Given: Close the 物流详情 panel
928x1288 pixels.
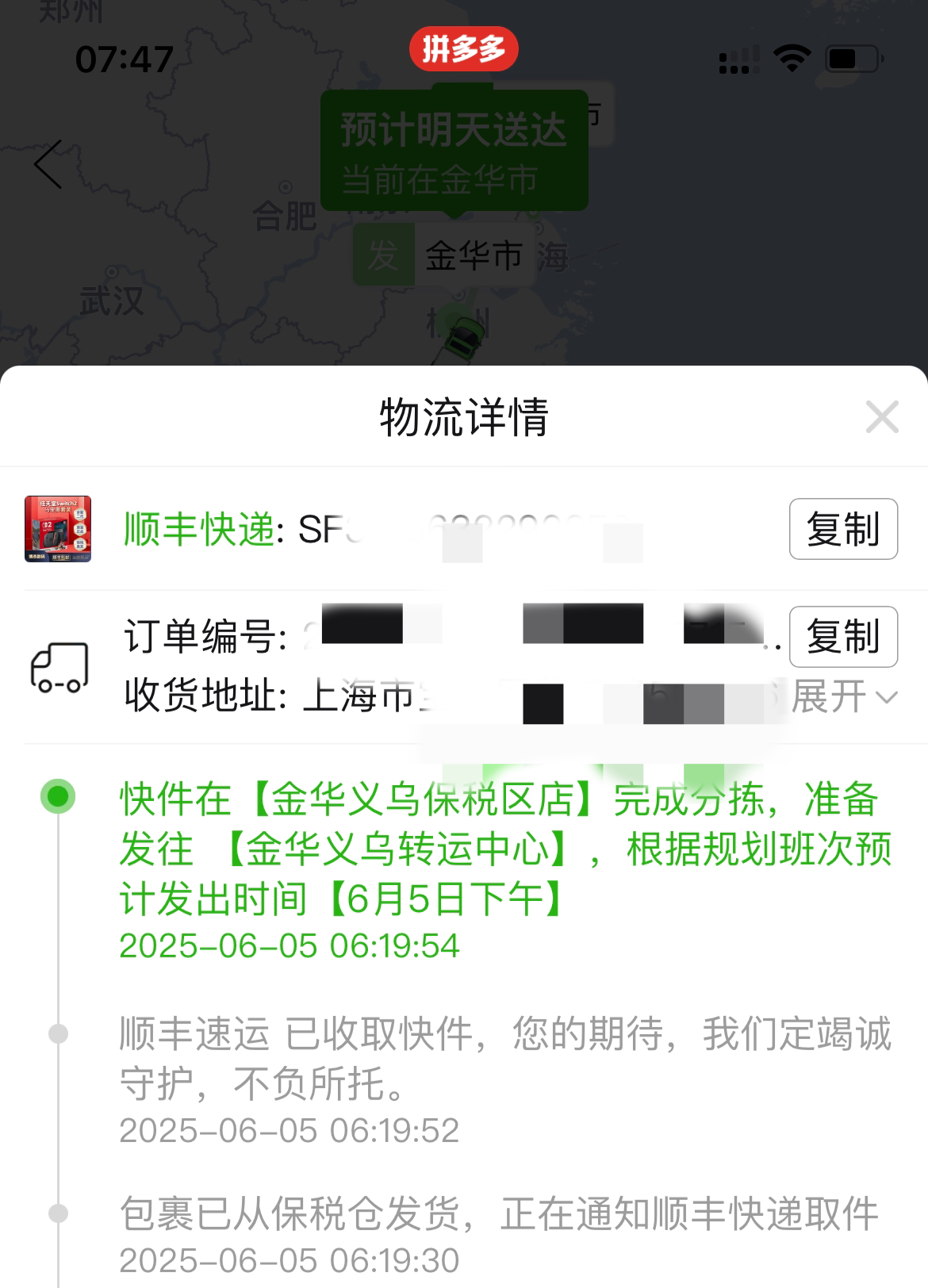Looking at the screenshot, I should point(881,417).
